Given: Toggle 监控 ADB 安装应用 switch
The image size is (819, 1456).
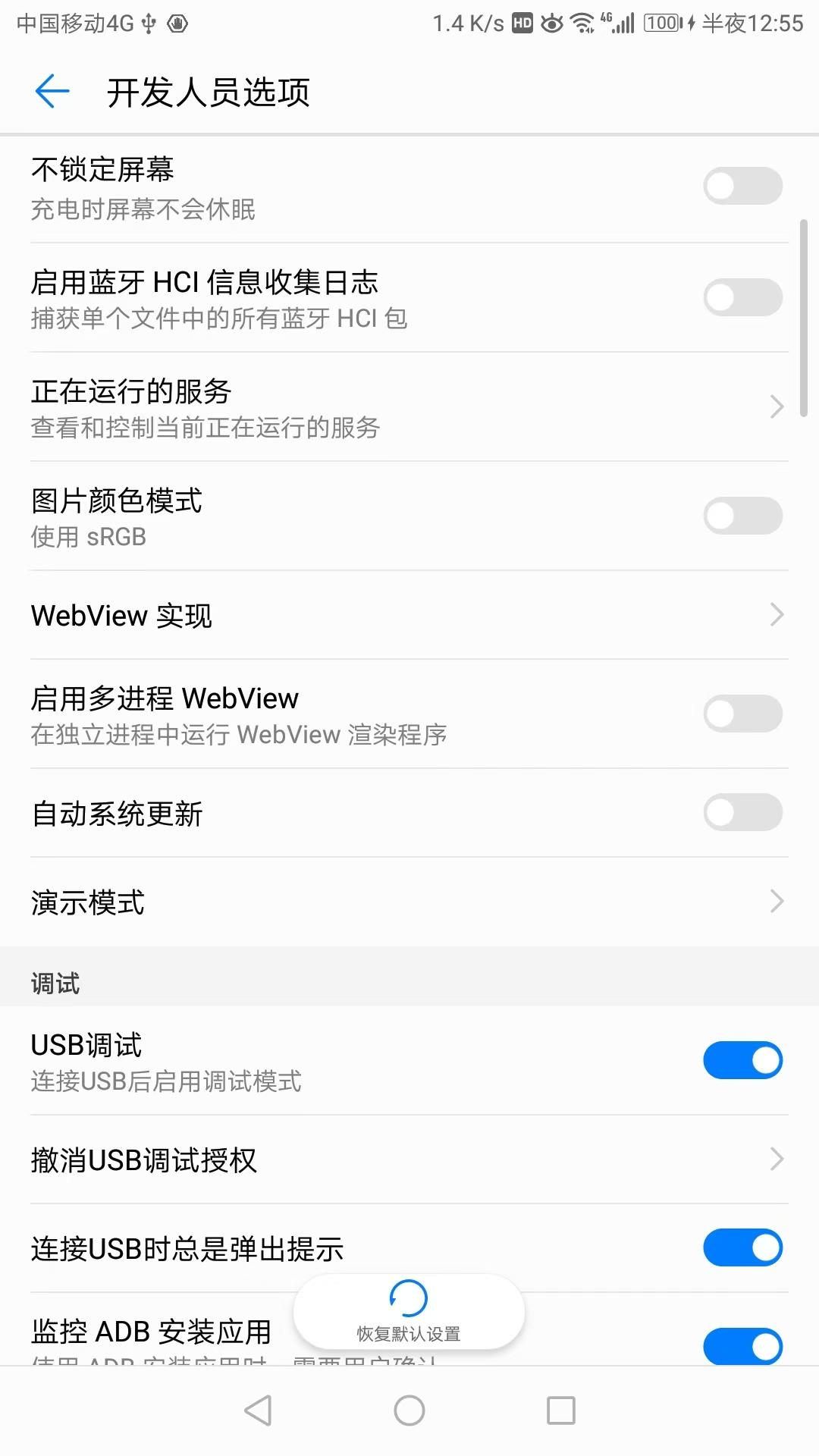Looking at the screenshot, I should point(743,1346).
